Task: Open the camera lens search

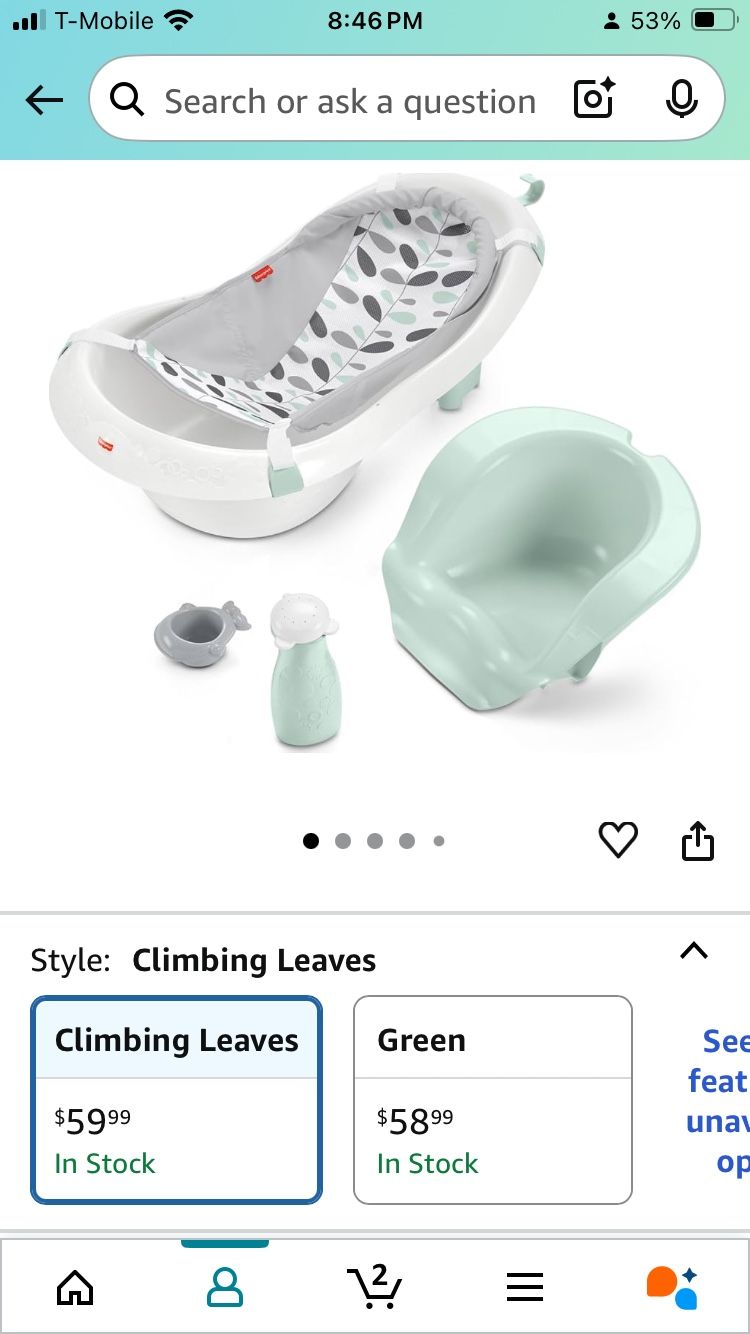Action: tap(593, 100)
